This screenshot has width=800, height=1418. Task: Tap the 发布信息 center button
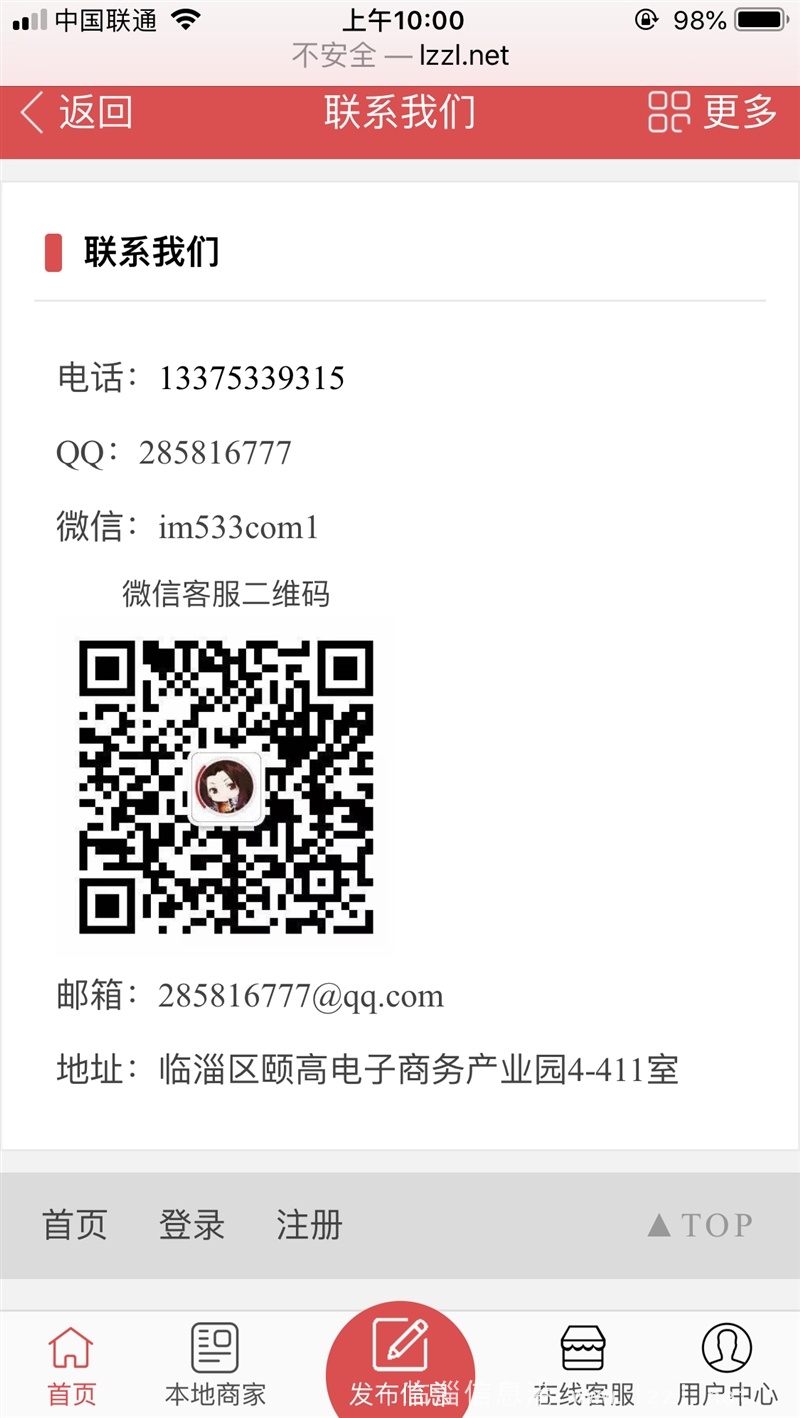click(400, 1358)
